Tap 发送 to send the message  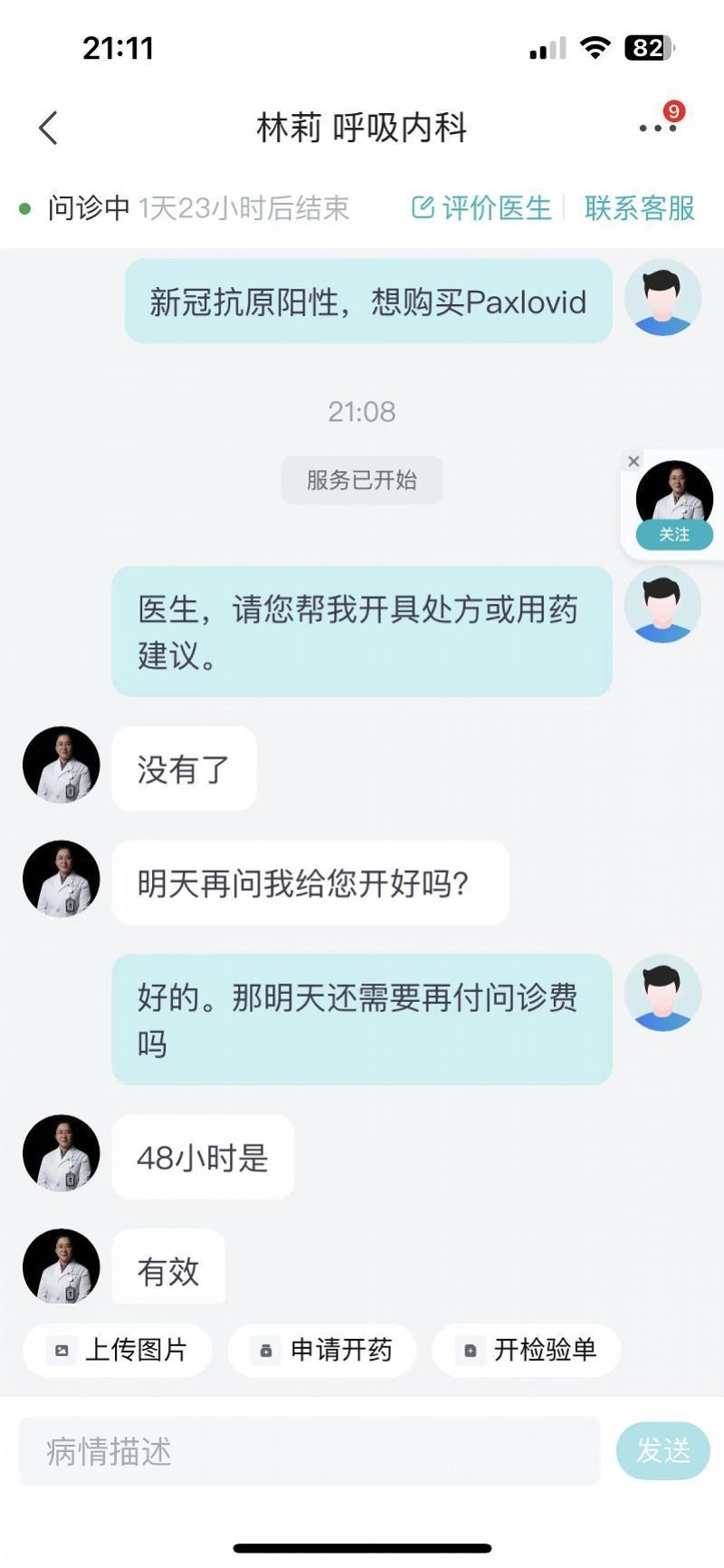(x=662, y=1450)
